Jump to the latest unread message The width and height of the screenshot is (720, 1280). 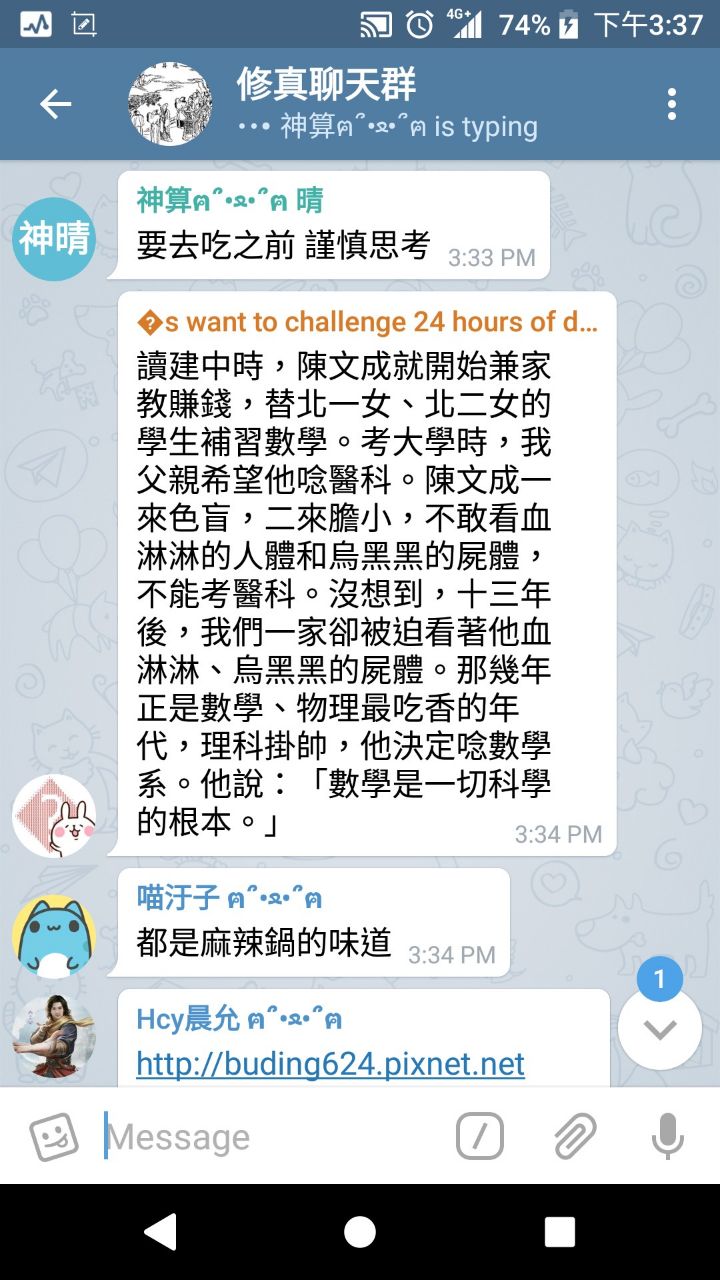click(660, 1028)
